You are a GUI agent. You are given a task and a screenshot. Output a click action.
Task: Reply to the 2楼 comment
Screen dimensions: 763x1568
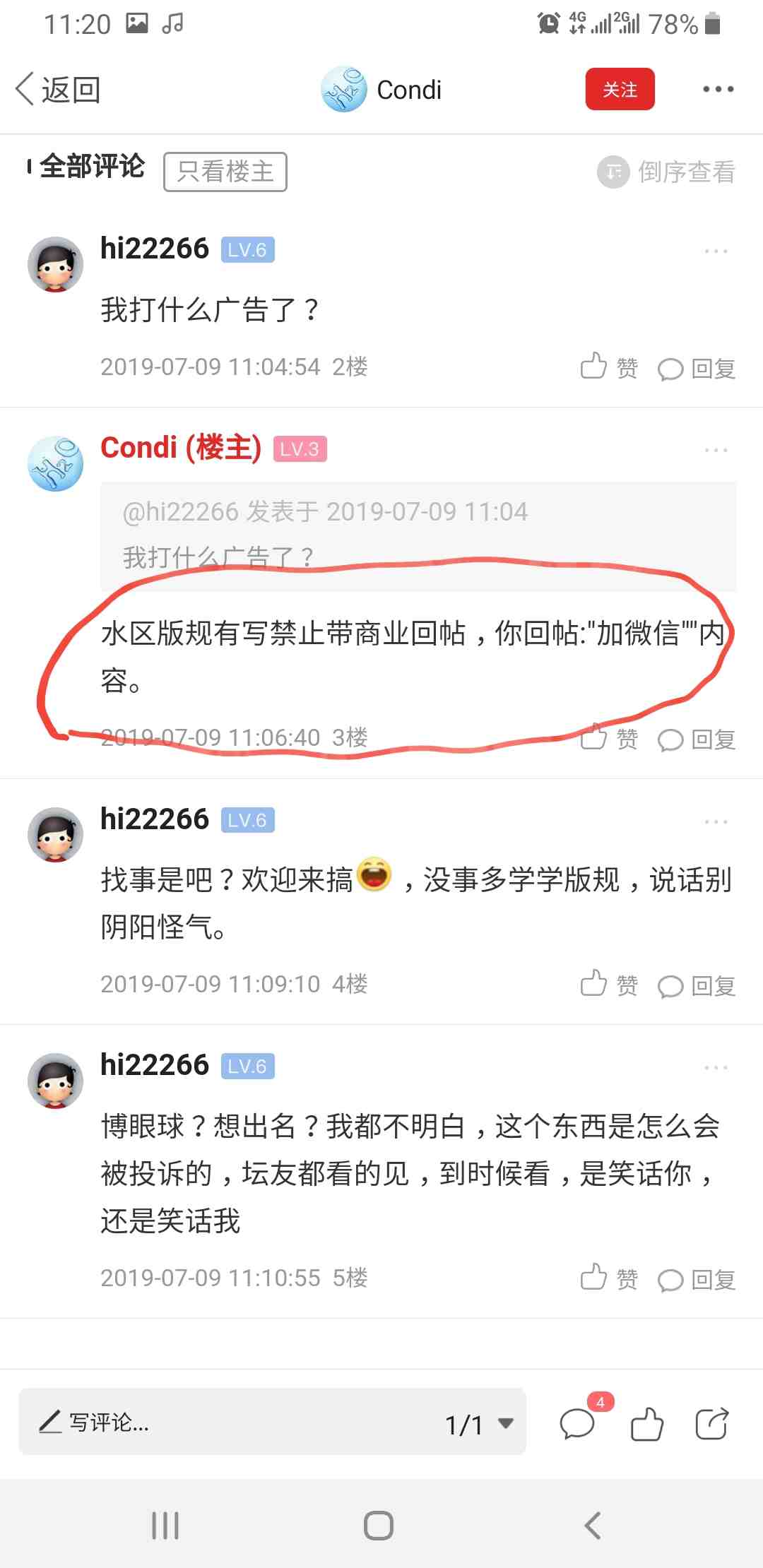tap(697, 369)
